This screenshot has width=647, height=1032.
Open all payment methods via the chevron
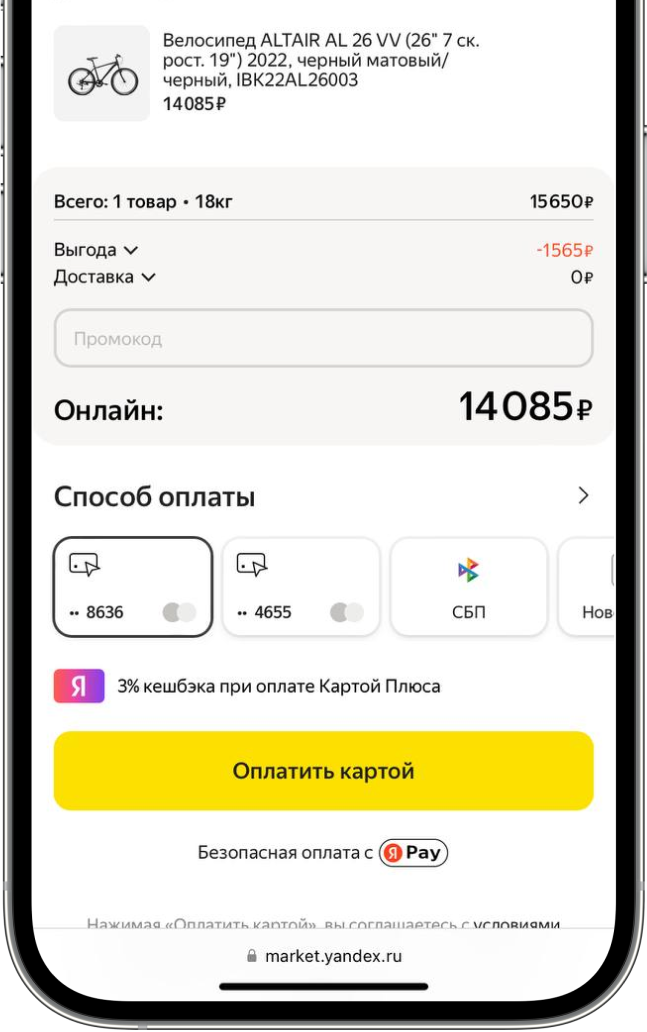click(584, 496)
